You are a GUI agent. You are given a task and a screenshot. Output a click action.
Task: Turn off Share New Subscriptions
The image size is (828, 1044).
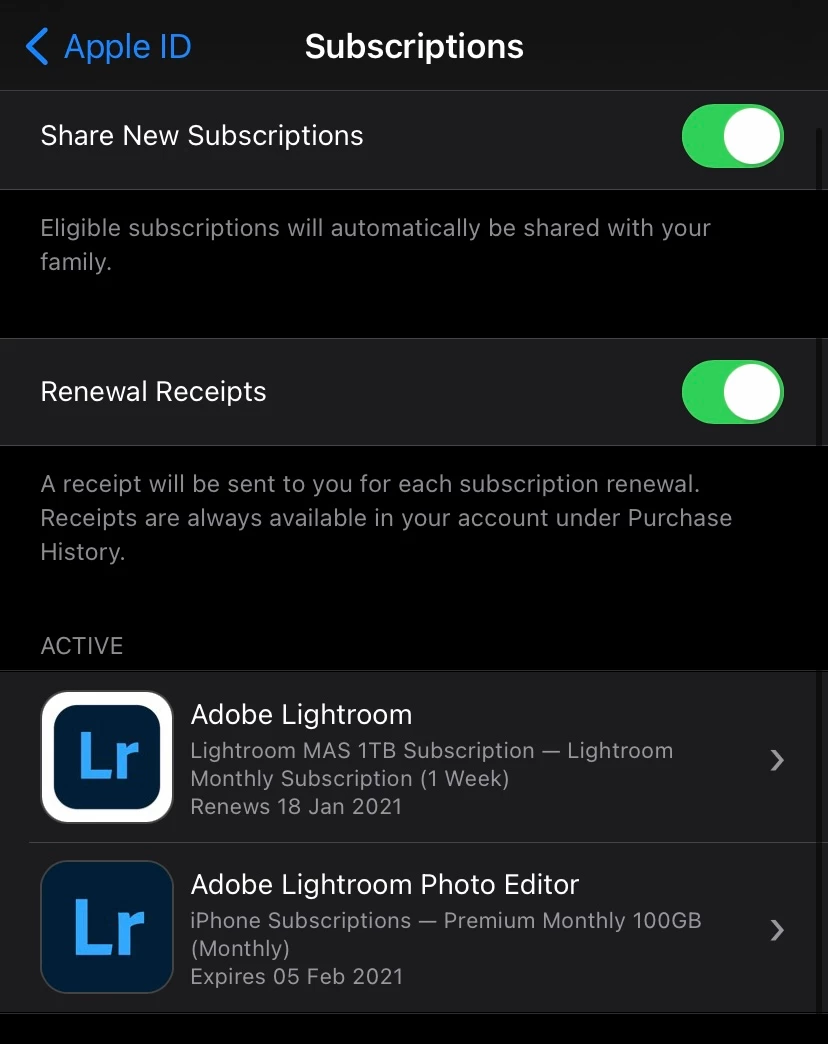point(732,136)
